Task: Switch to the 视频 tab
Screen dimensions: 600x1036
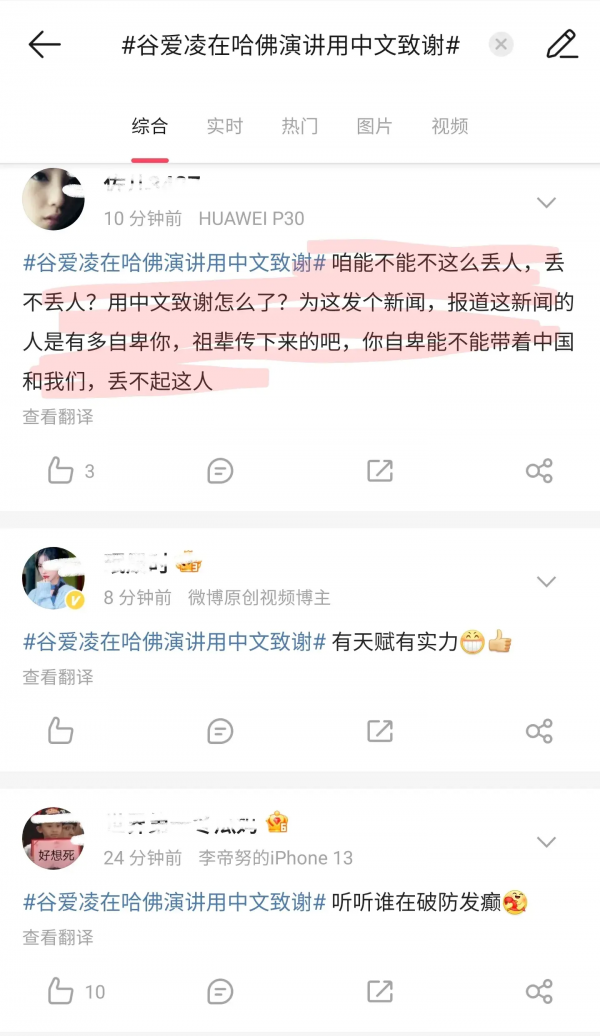Action: click(449, 127)
